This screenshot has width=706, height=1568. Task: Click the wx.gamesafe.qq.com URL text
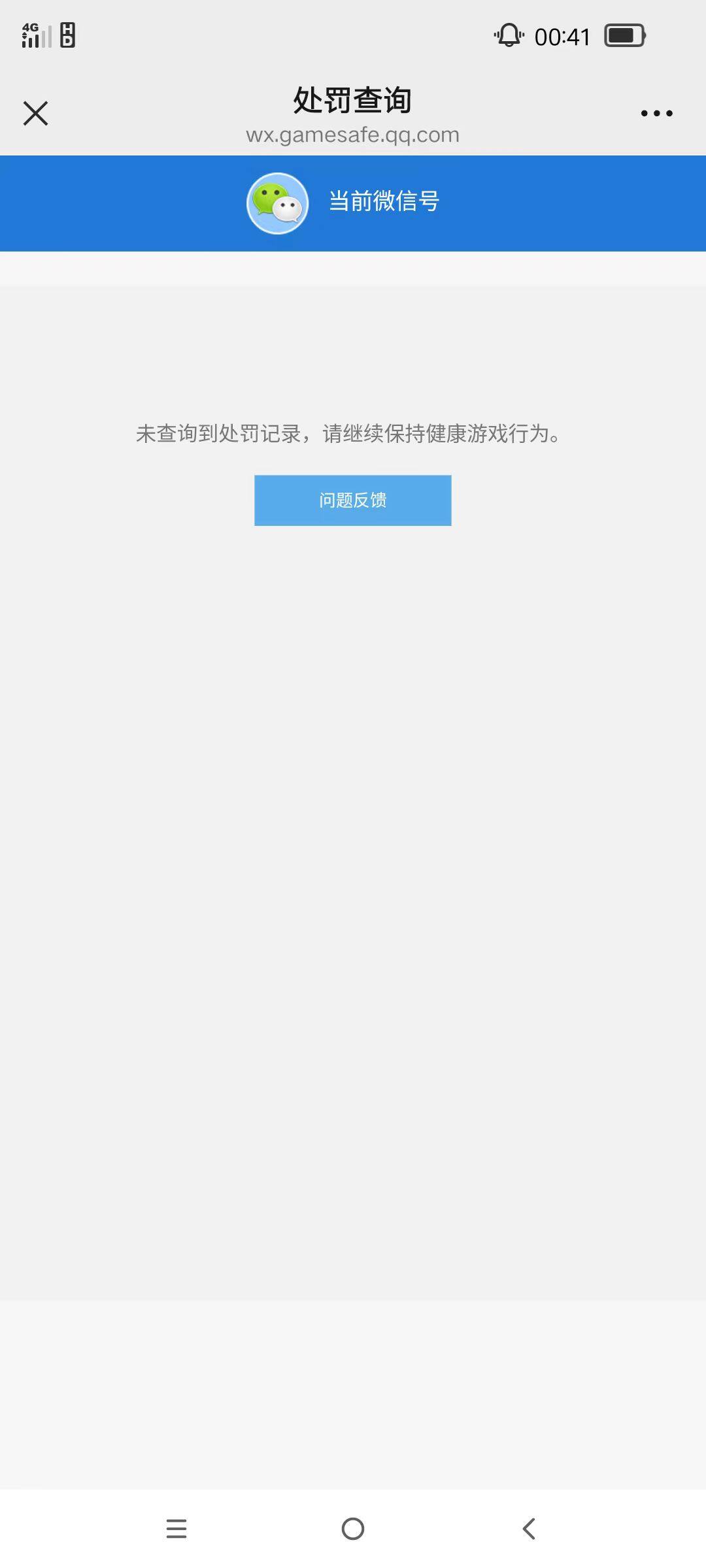pos(352,135)
